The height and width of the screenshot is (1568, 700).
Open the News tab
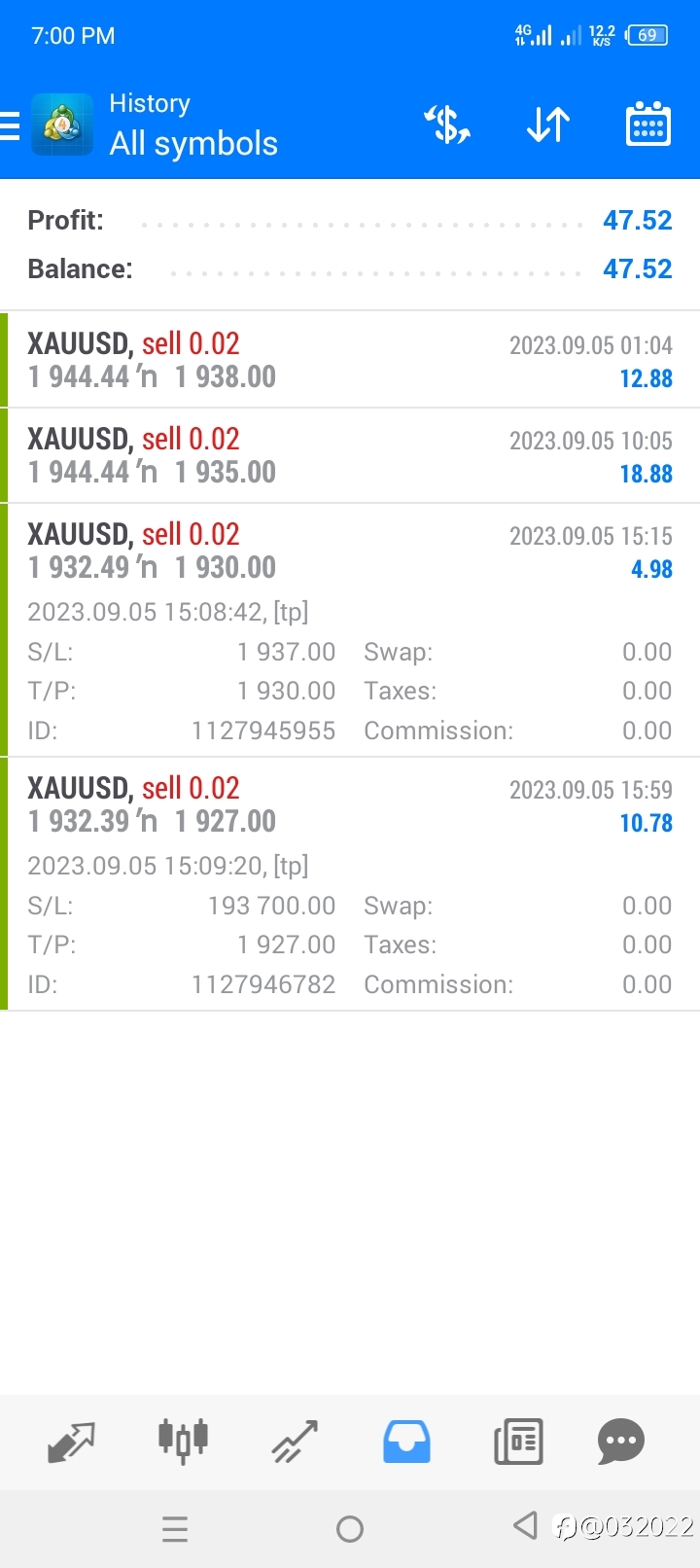pos(518,1442)
